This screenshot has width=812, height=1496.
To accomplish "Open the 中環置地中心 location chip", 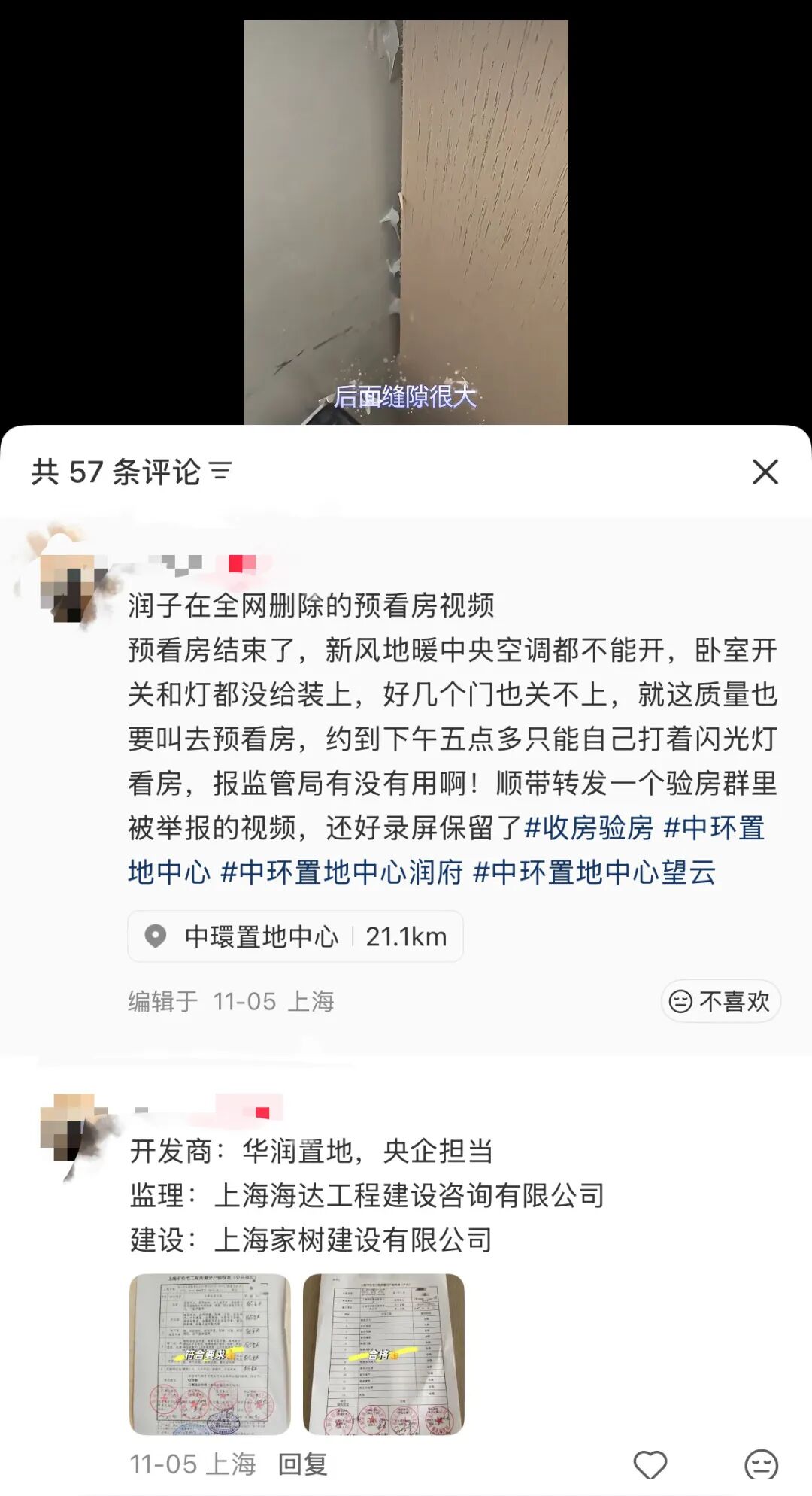I will click(x=295, y=936).
